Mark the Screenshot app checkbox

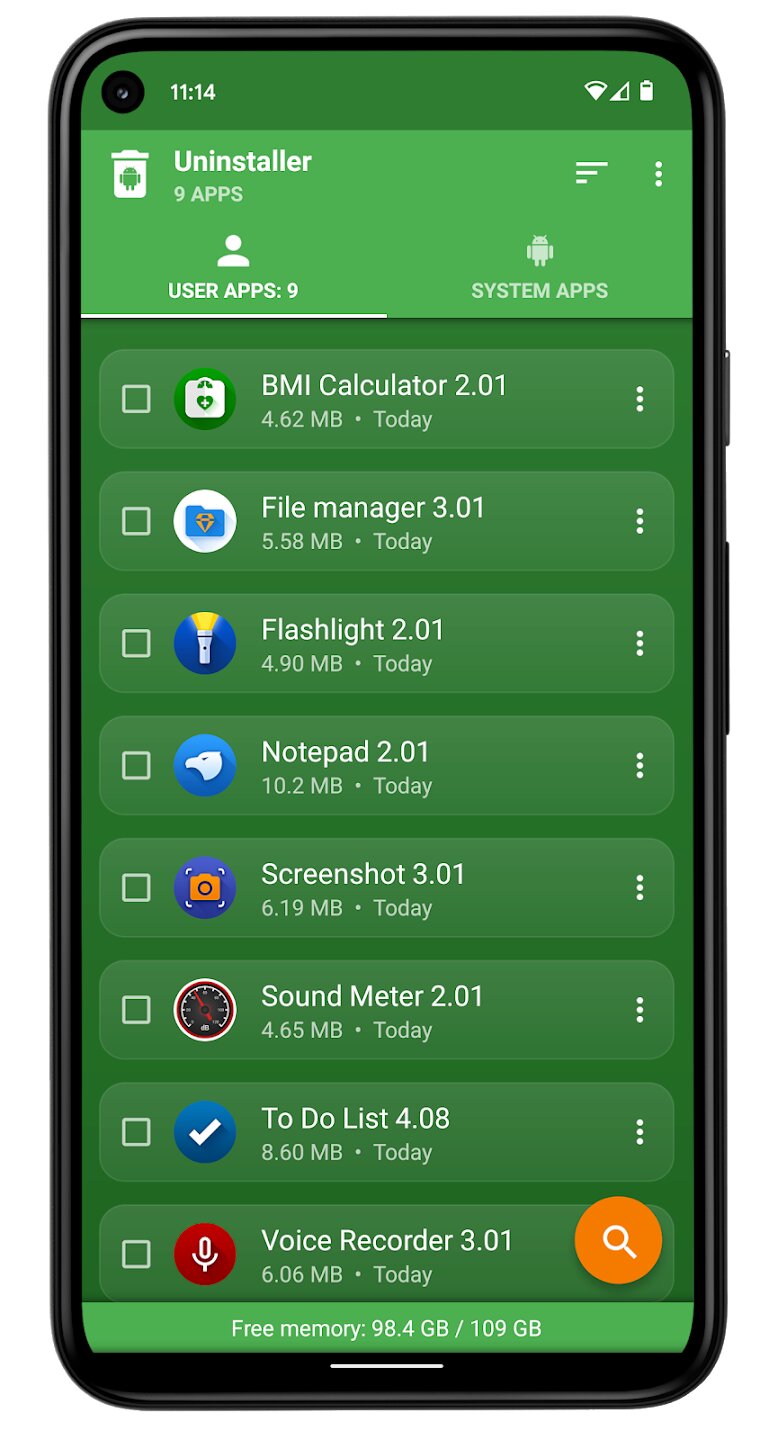pyautogui.click(x=136, y=887)
